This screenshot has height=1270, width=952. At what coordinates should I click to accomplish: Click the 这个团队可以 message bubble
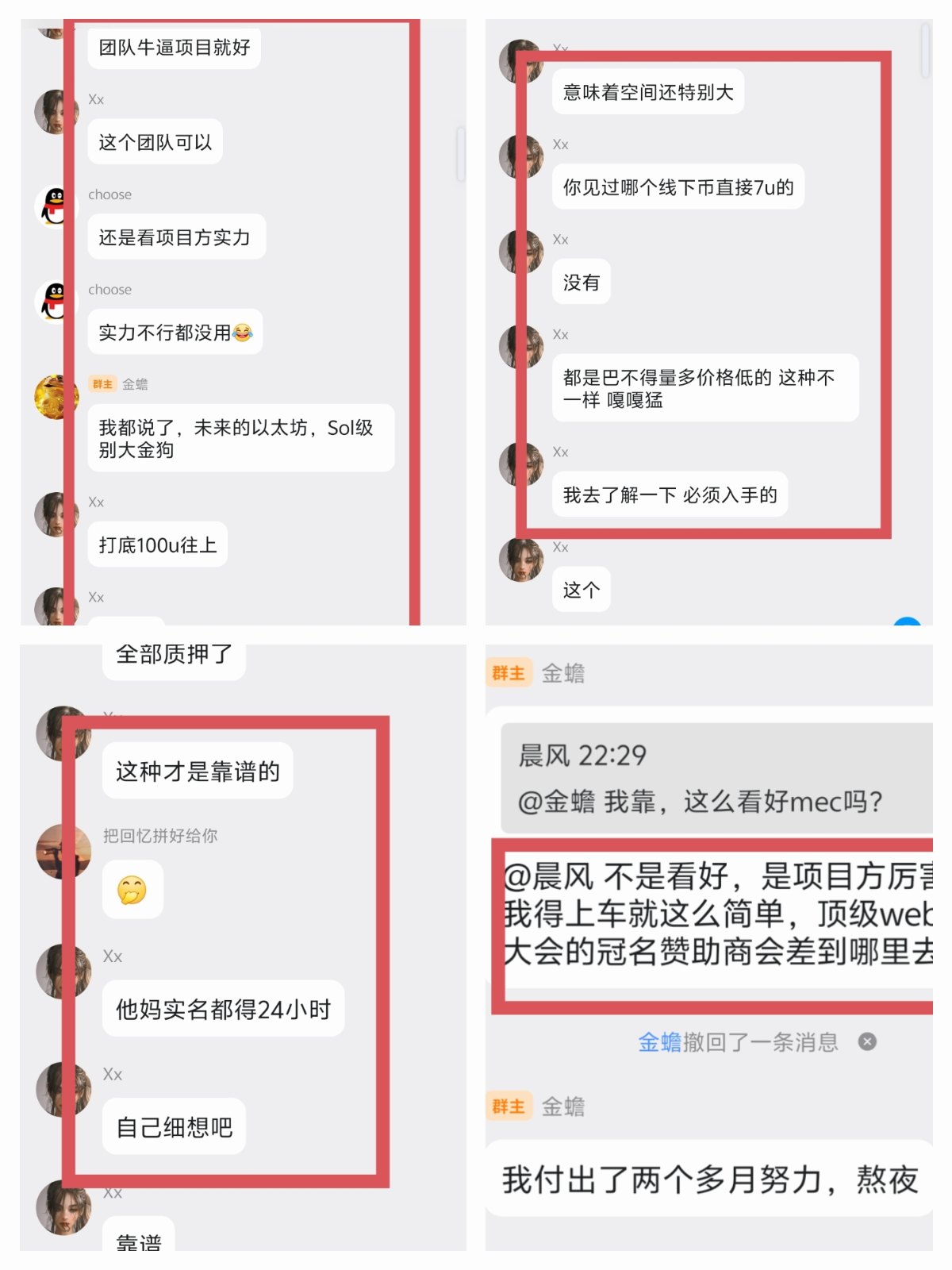pos(155,140)
